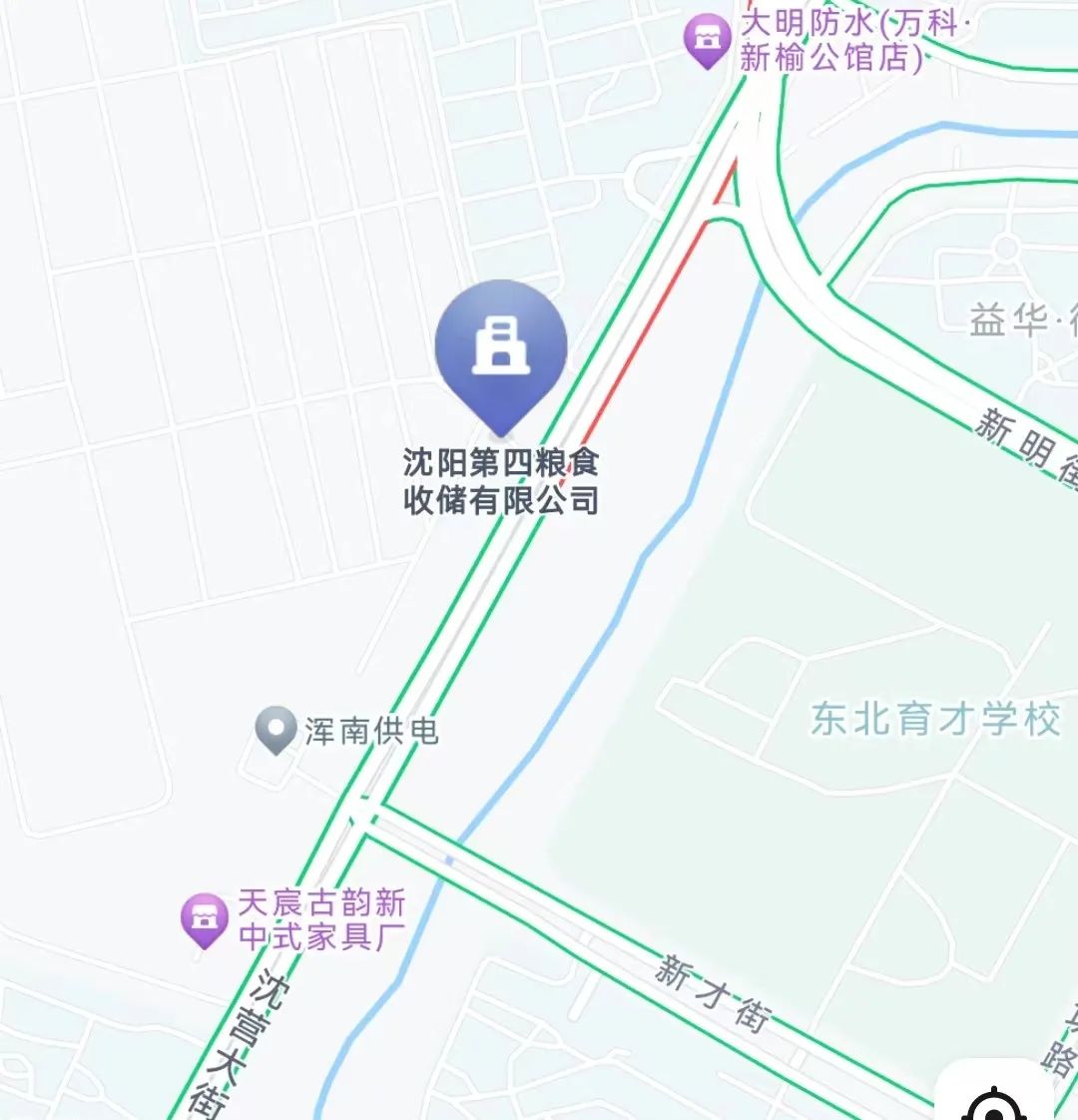Select the 浑南供电 map marker
This screenshot has width=1078, height=1120.
(275, 729)
